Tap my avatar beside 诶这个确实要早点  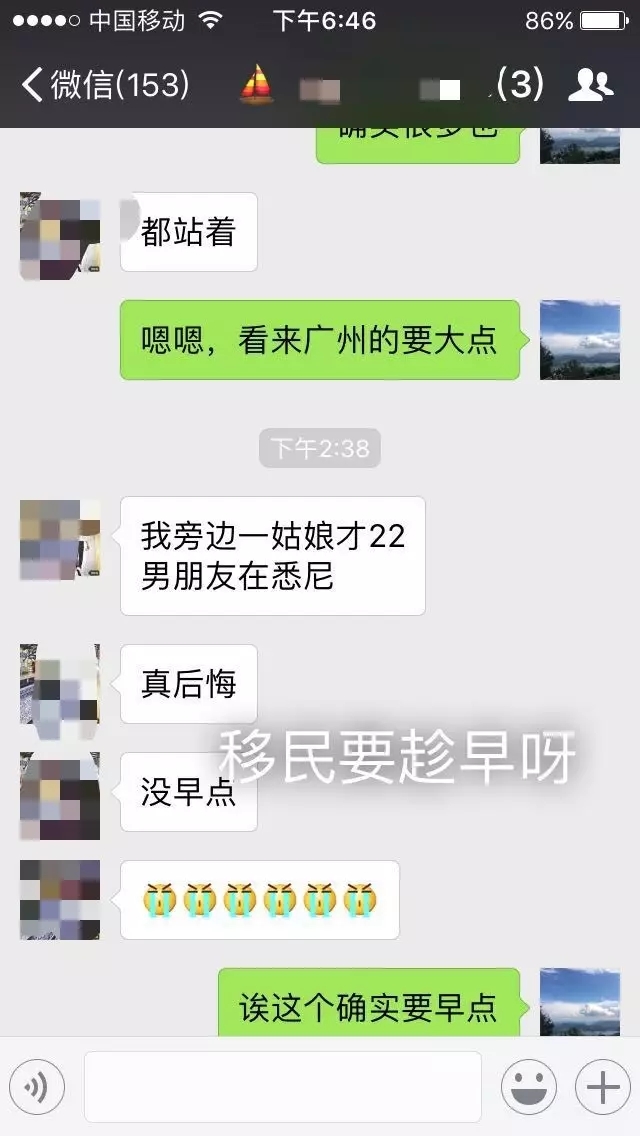pyautogui.click(x=580, y=1002)
